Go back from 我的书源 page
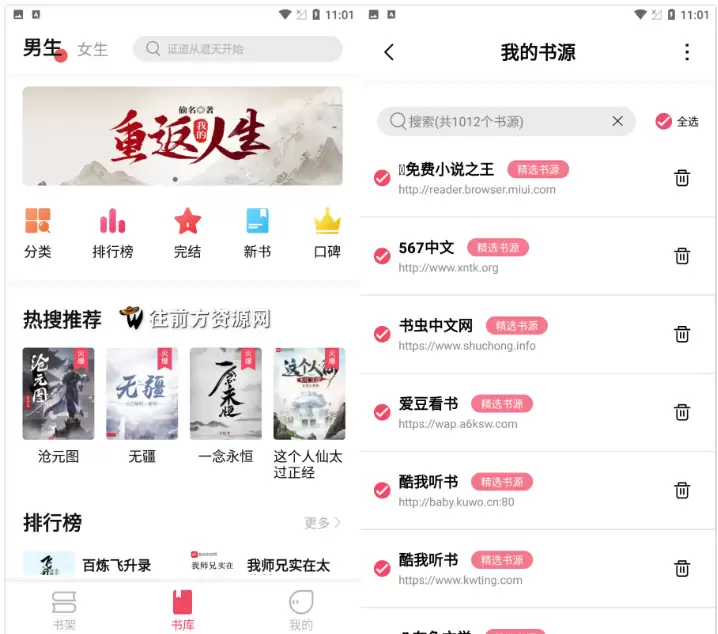 pyautogui.click(x=389, y=52)
